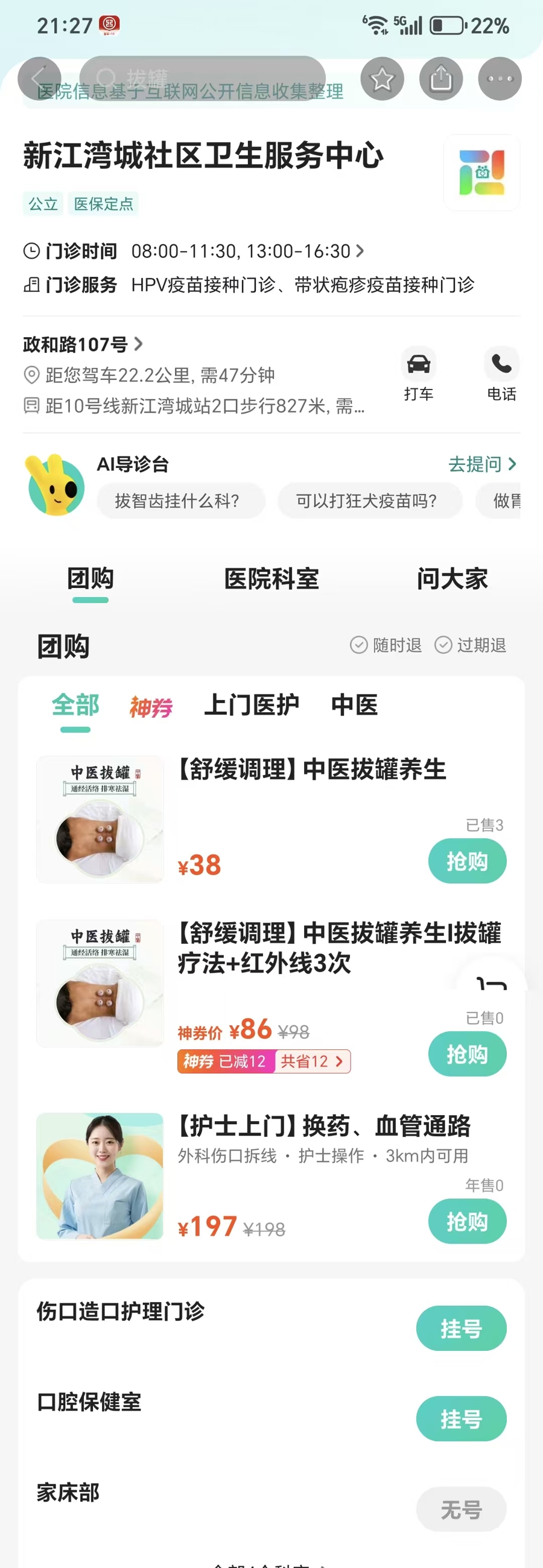Image resolution: width=543 pixels, height=1568 pixels.
Task: Share this hospital page
Action: coord(440,78)
